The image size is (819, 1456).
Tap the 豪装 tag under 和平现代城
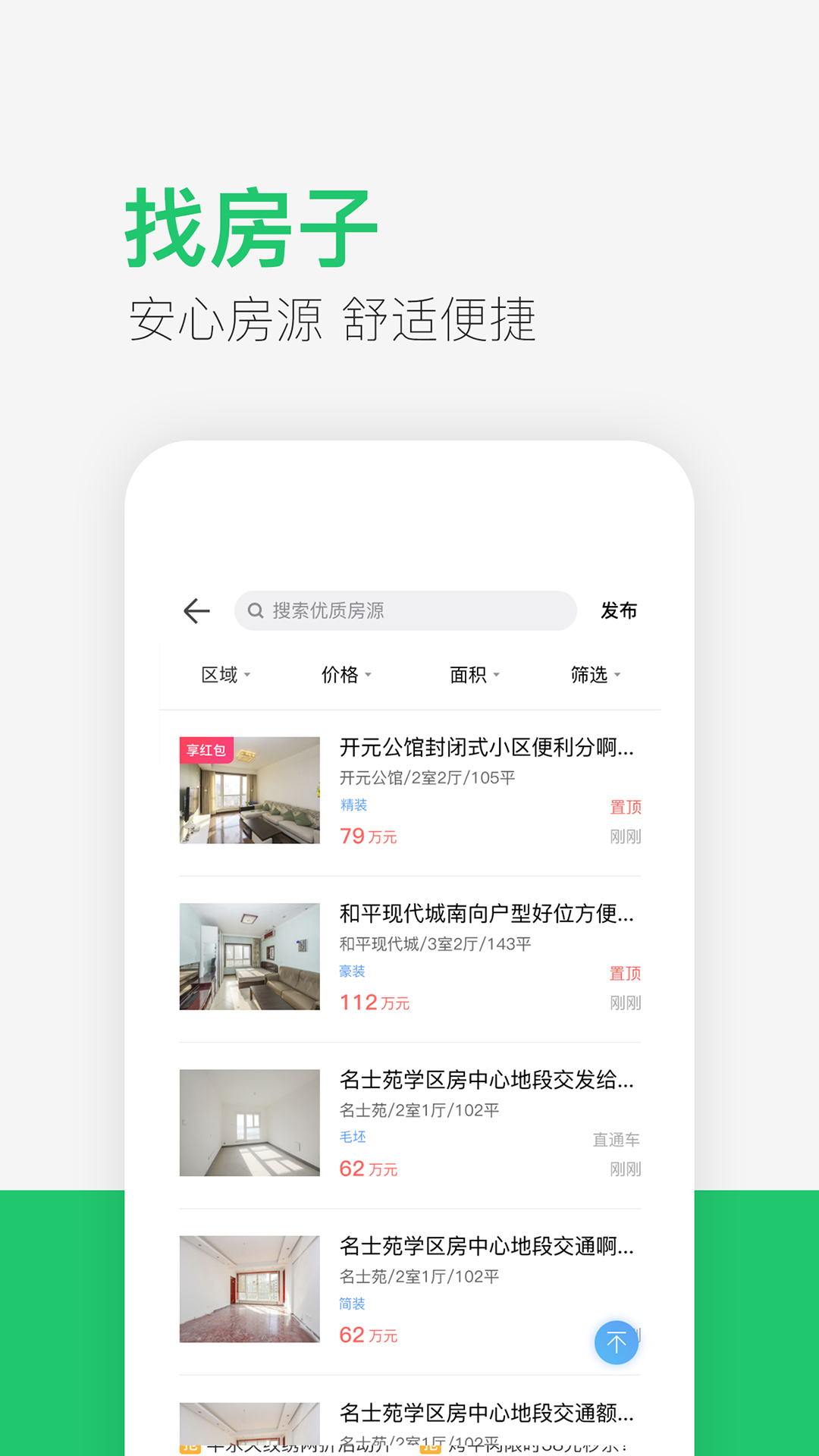(352, 971)
